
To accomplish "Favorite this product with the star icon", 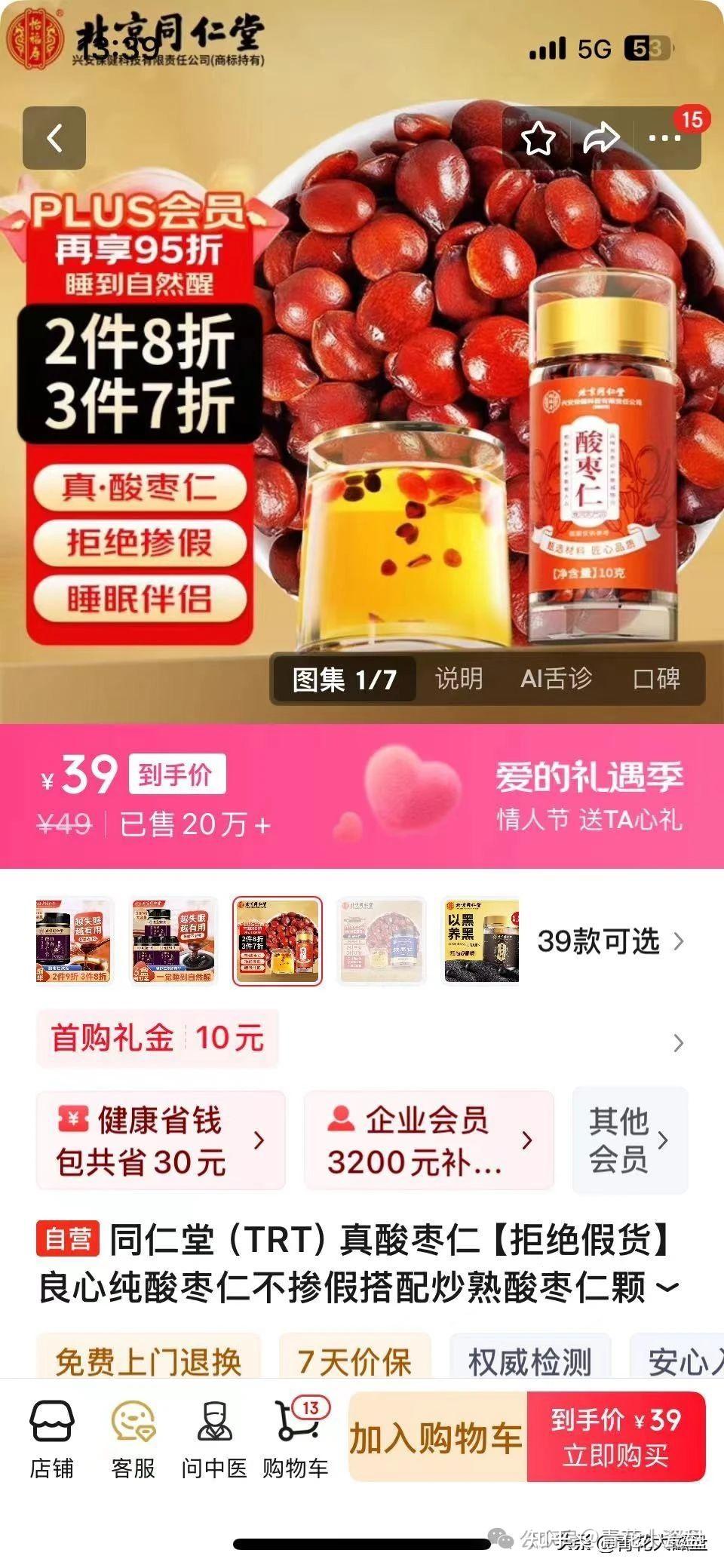I will tap(538, 139).
